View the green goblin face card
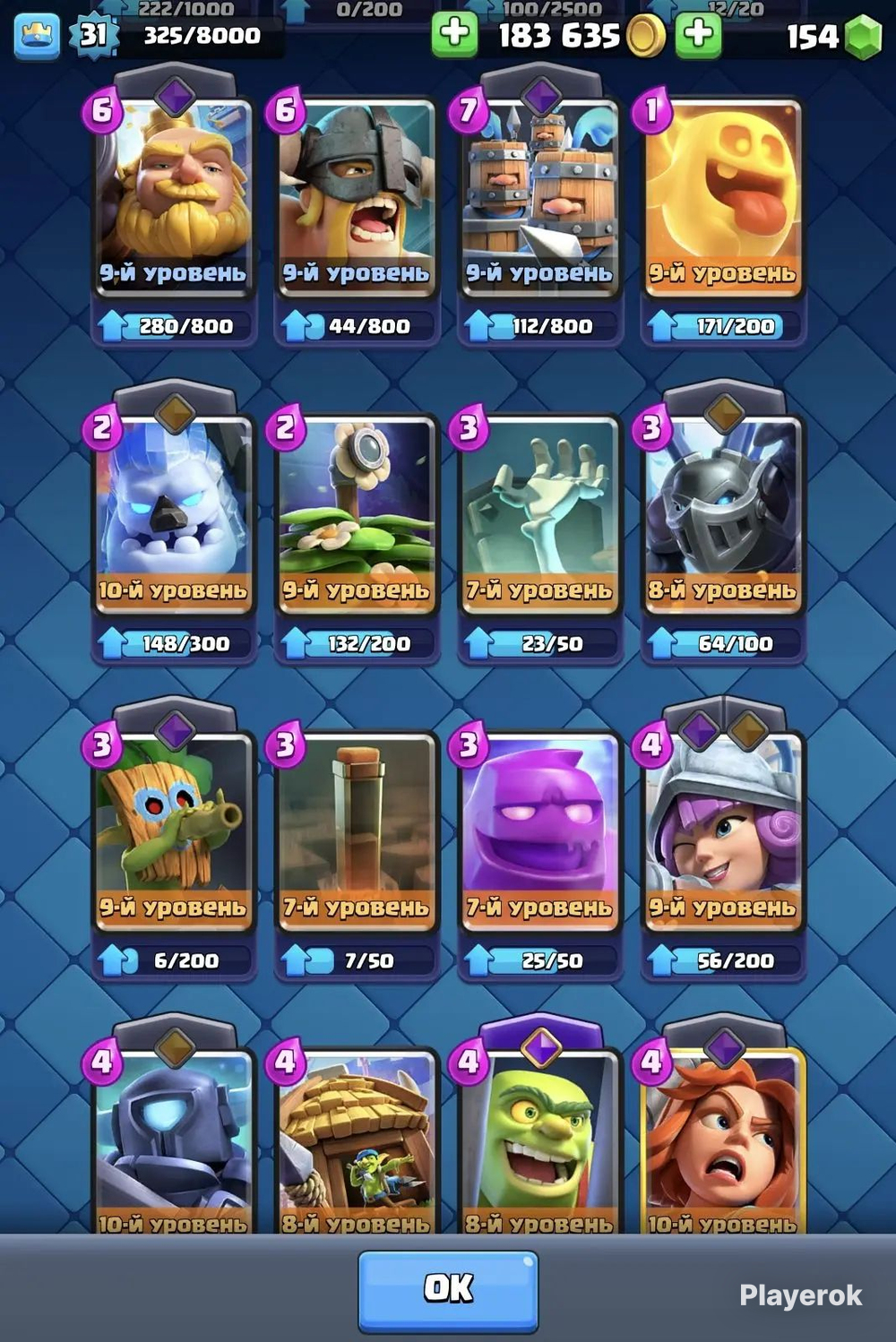The height and width of the screenshot is (1342, 896). (538, 1142)
